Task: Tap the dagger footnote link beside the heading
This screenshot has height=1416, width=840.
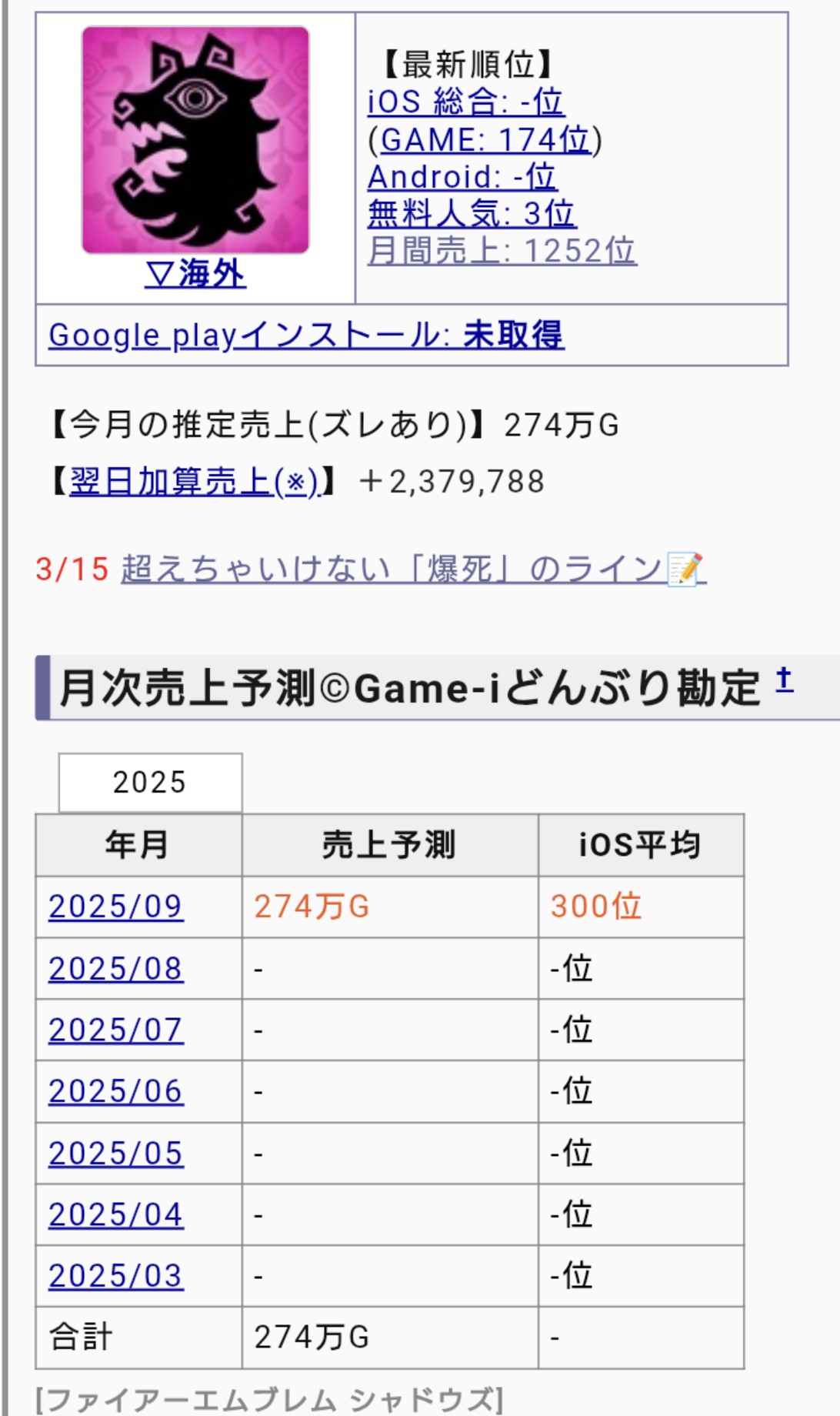Action: pyautogui.click(x=784, y=680)
